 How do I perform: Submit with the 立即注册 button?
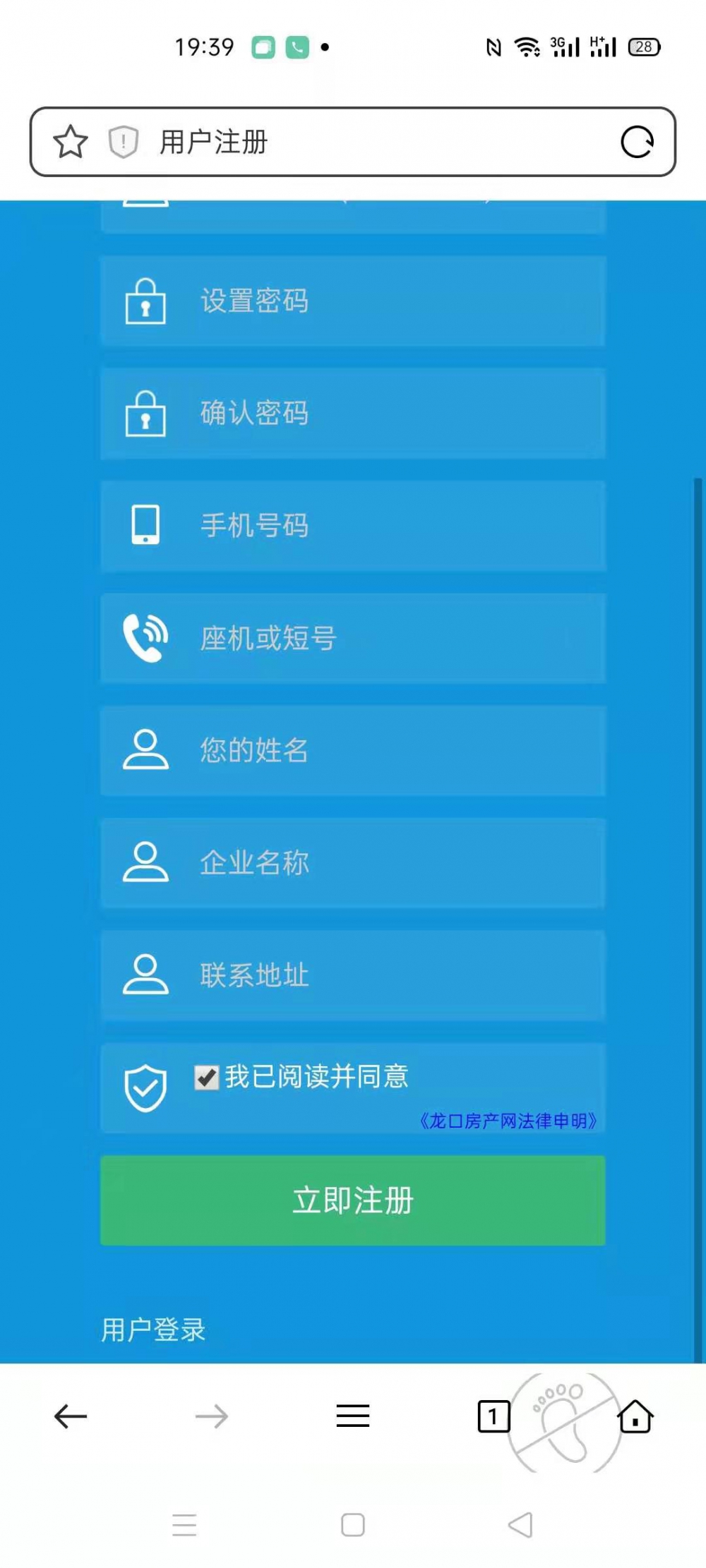click(353, 1200)
